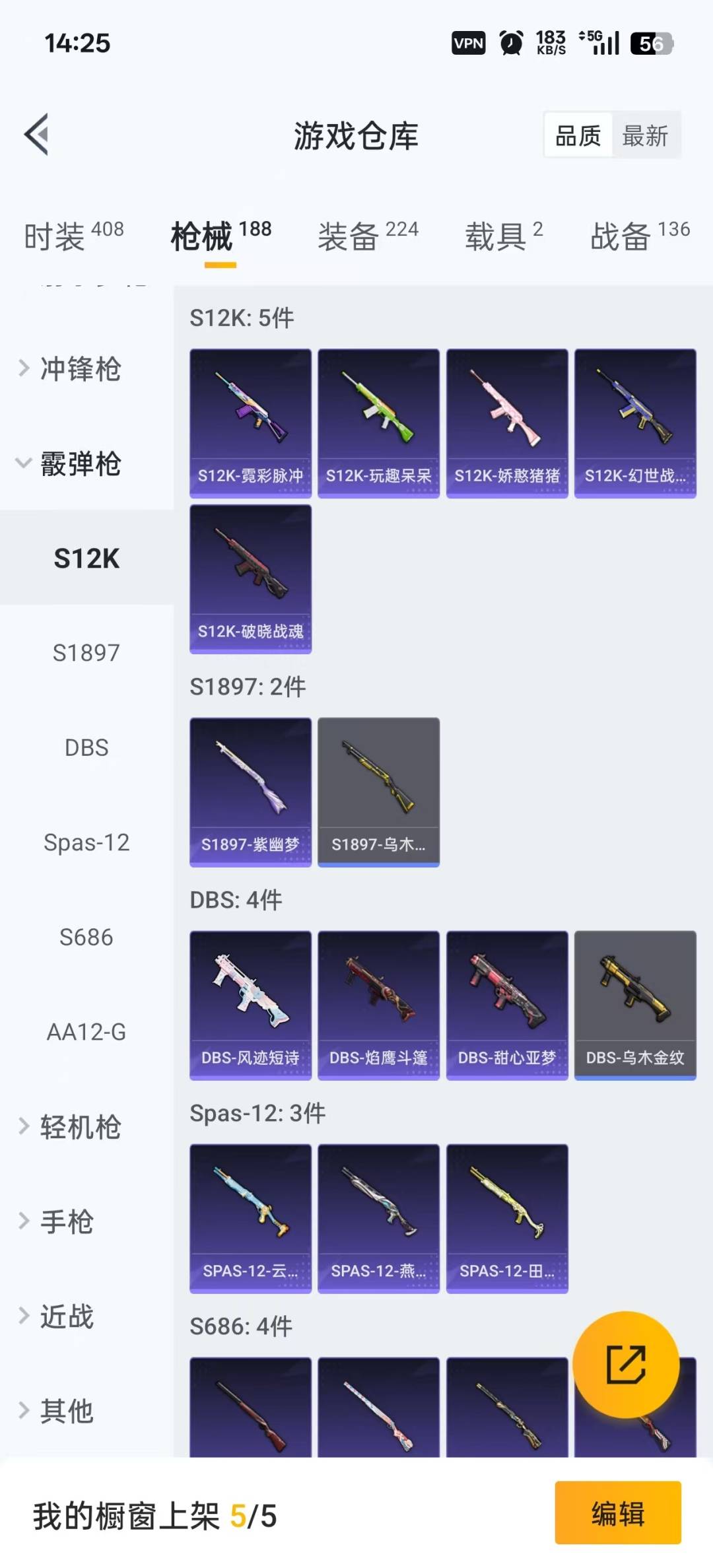
Task: Select DBS in the sidebar
Action: (86, 748)
